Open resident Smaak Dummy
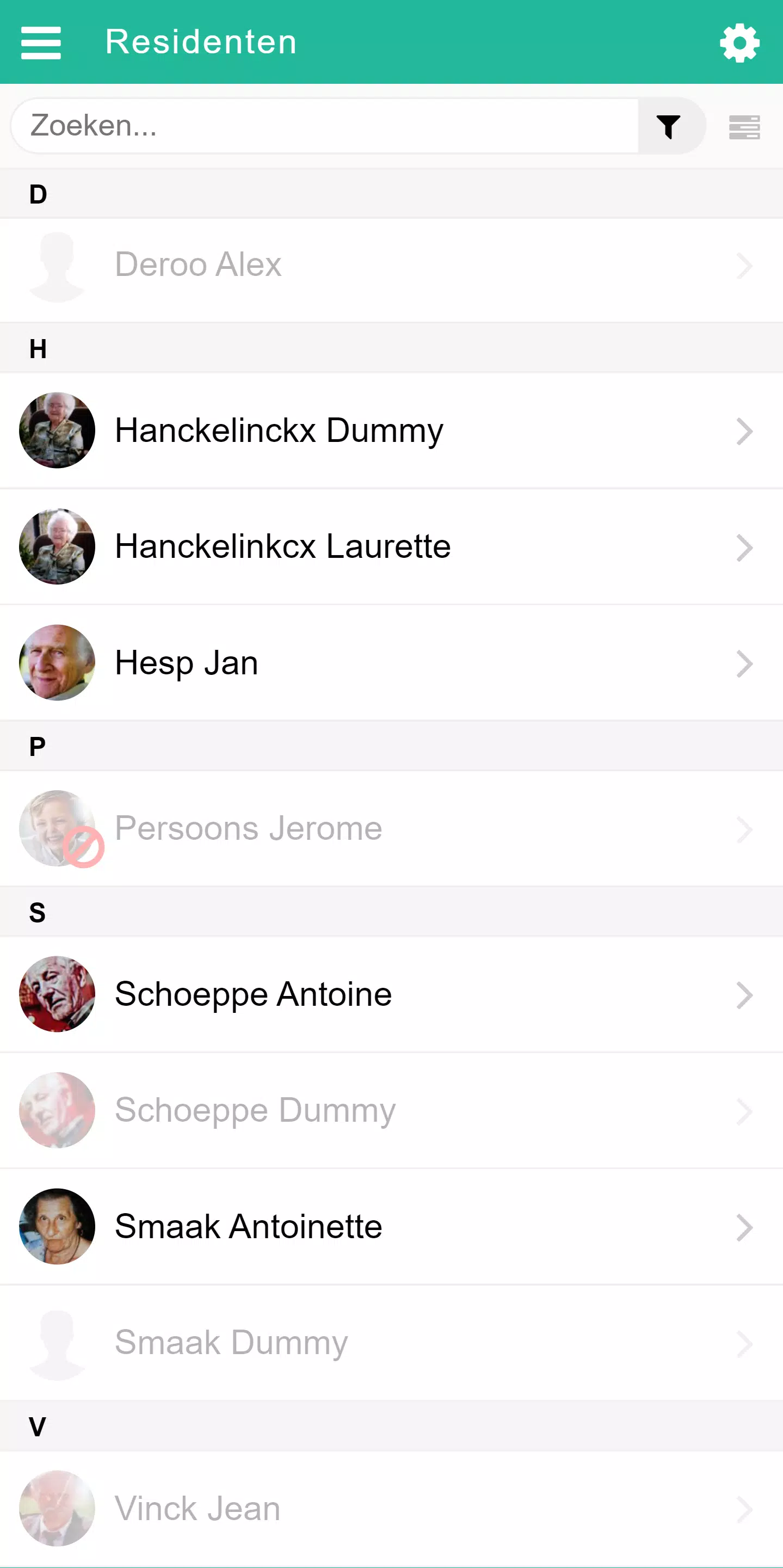The width and height of the screenshot is (783, 1568). tap(391, 1343)
